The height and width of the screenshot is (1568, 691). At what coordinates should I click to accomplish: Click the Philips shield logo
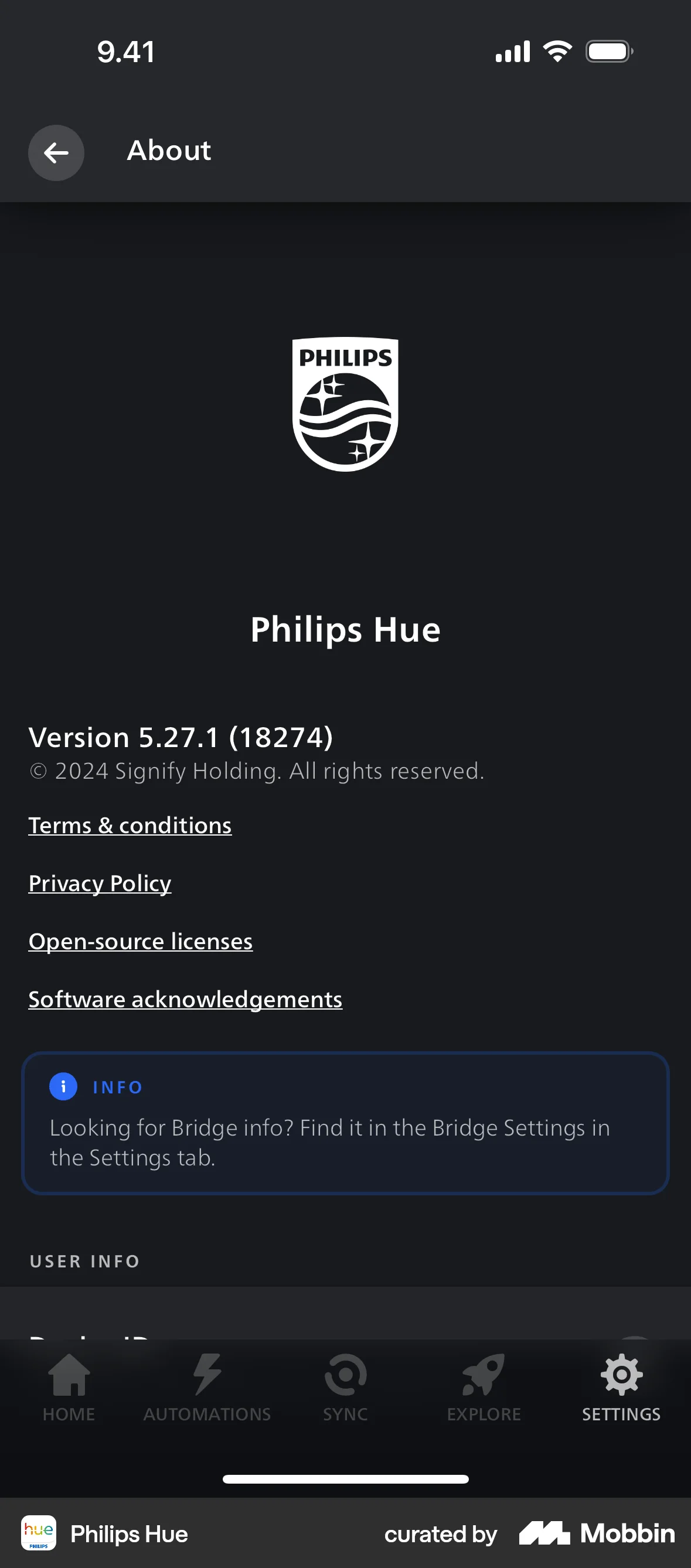pyautogui.click(x=345, y=405)
